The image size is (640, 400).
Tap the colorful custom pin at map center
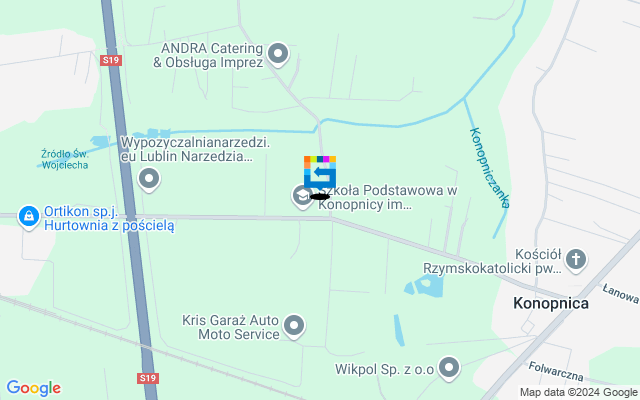(x=320, y=174)
